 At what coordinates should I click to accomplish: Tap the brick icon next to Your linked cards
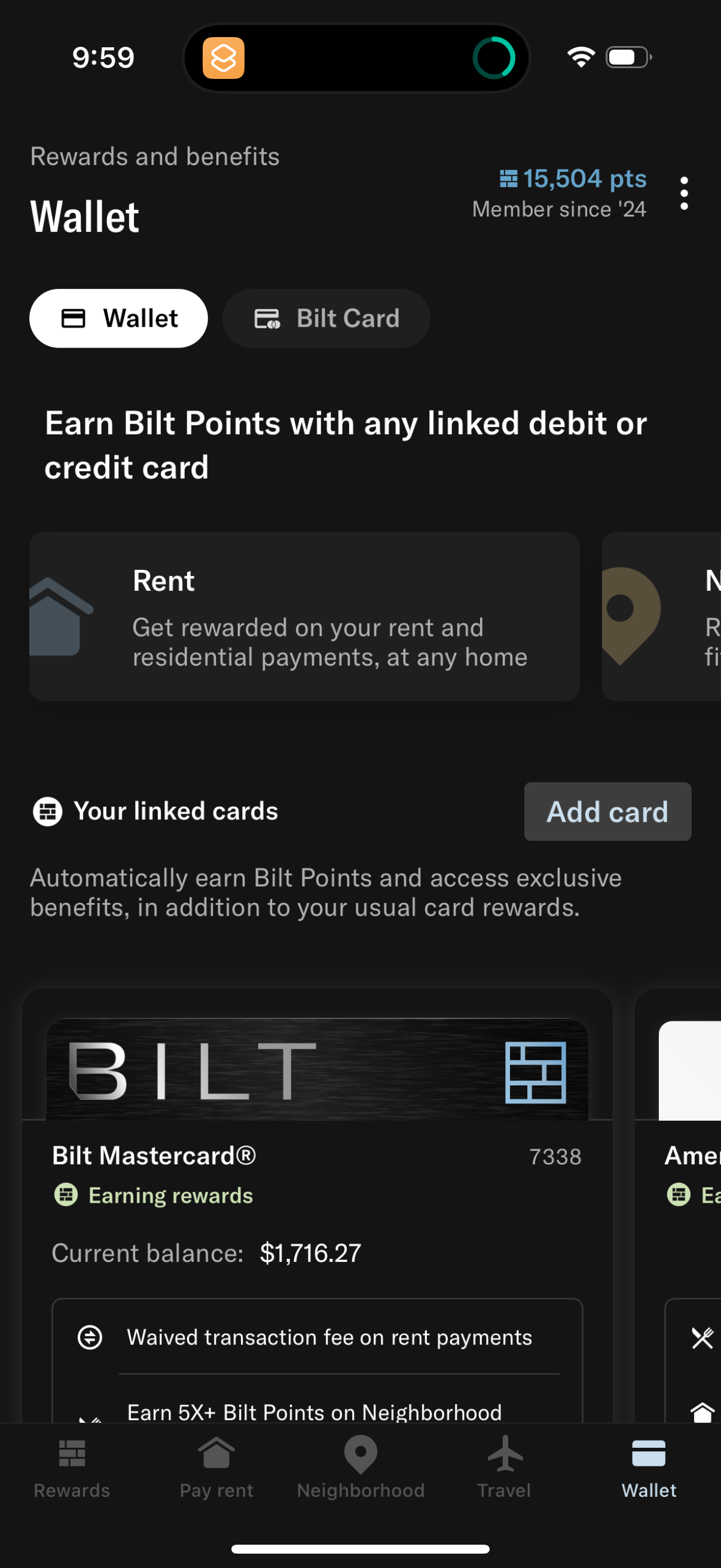click(x=48, y=811)
